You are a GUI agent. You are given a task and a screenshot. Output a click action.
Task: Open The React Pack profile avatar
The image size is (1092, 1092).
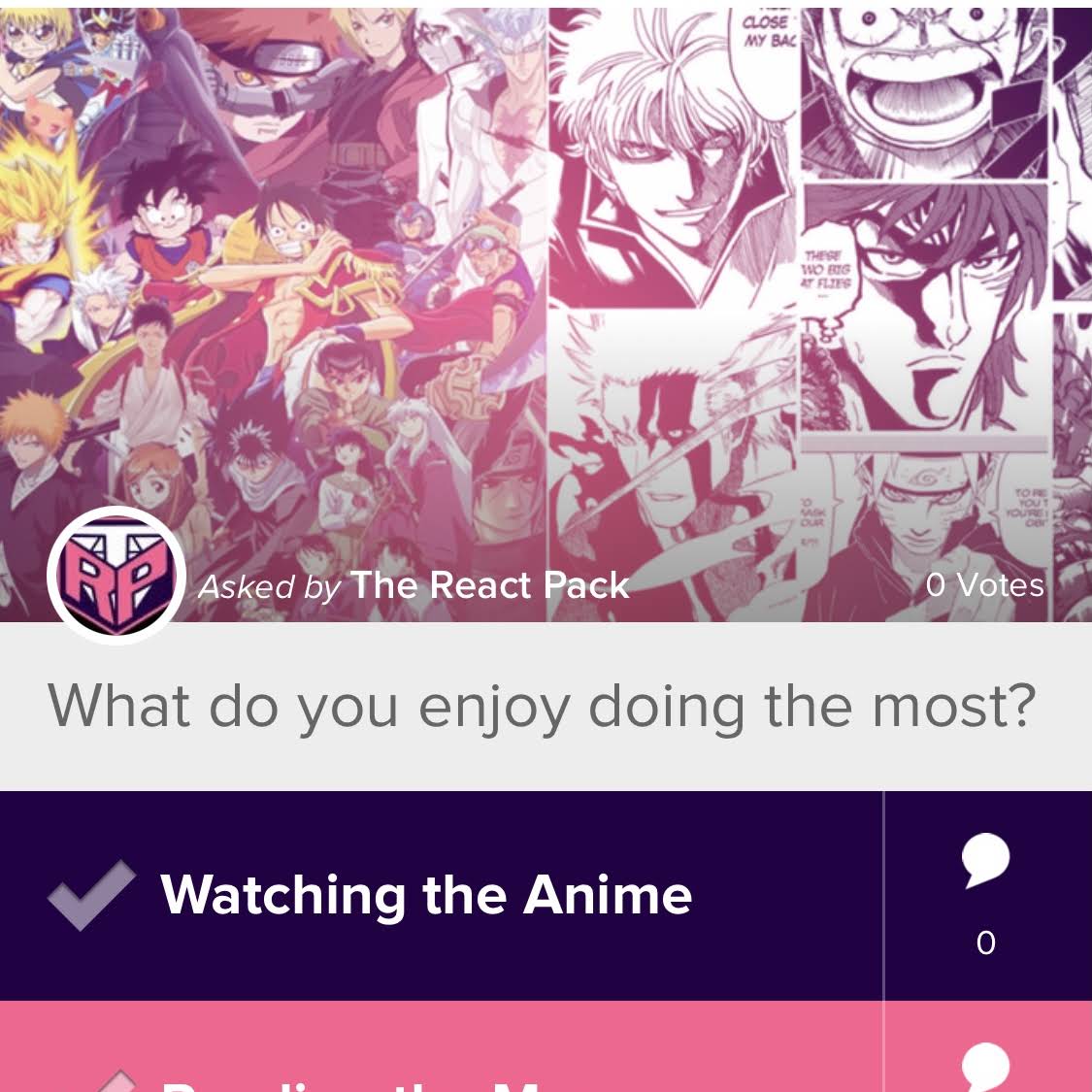tap(116, 577)
